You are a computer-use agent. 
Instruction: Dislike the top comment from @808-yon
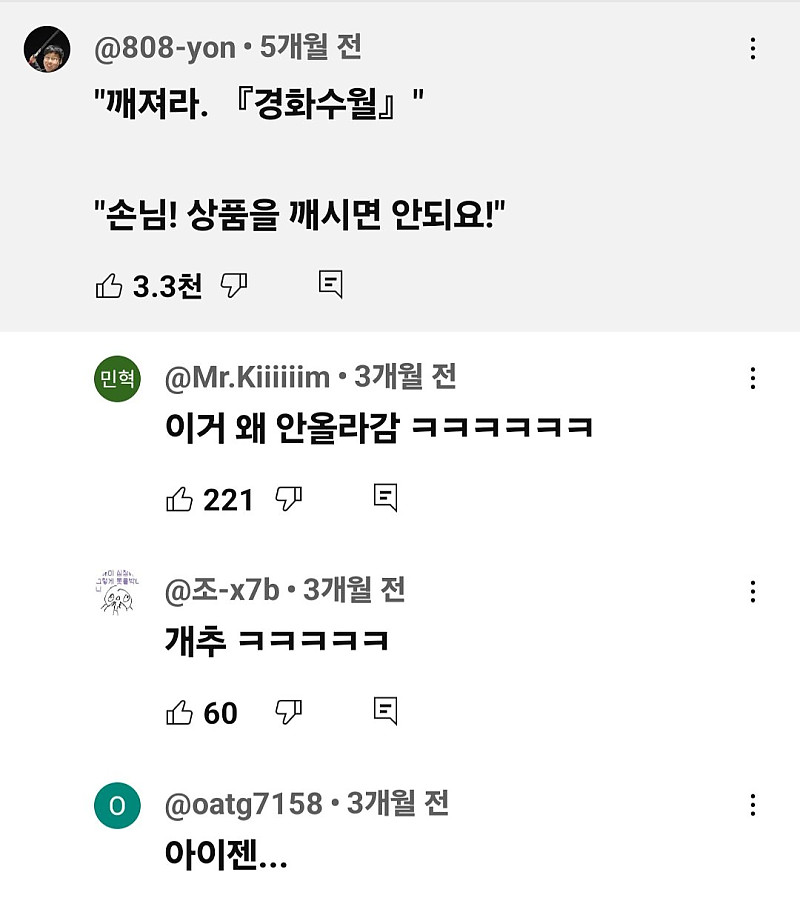235,285
